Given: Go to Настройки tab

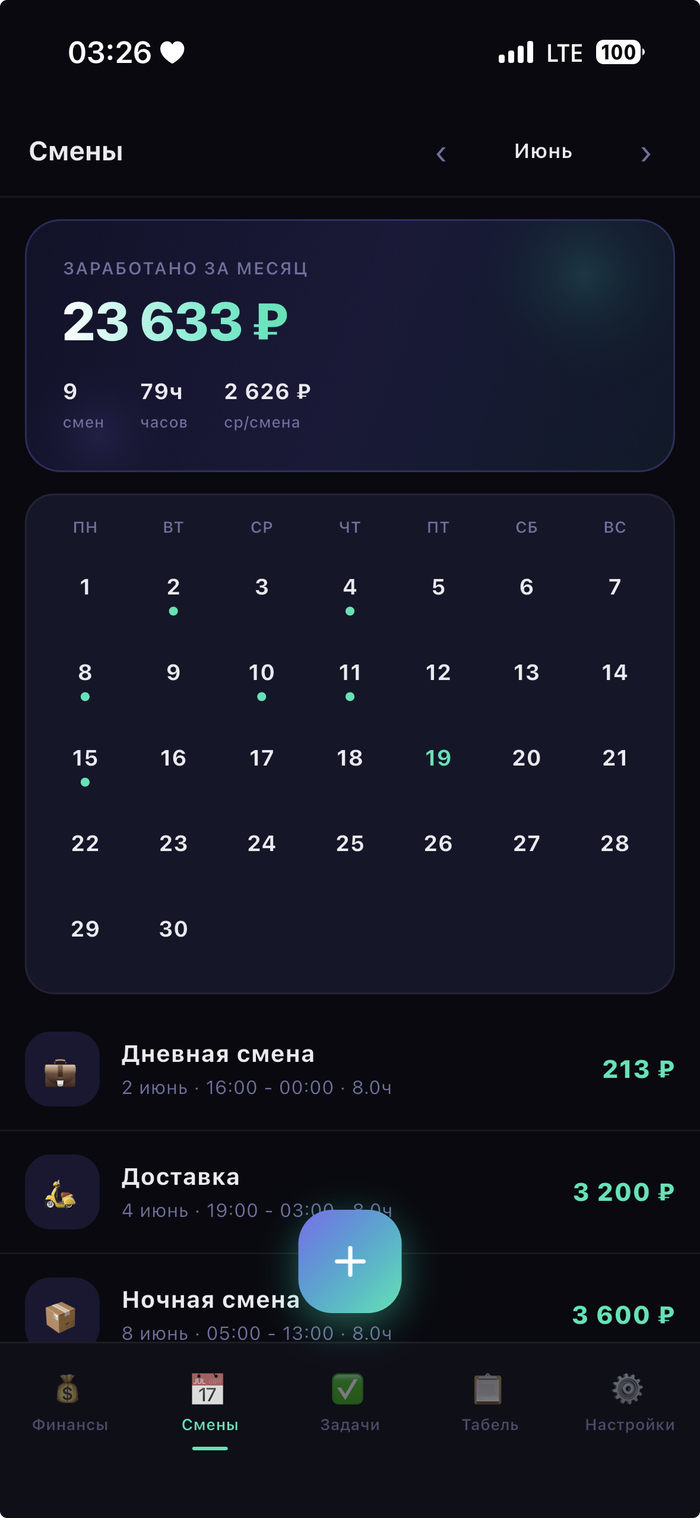Looking at the screenshot, I should point(630,1402).
